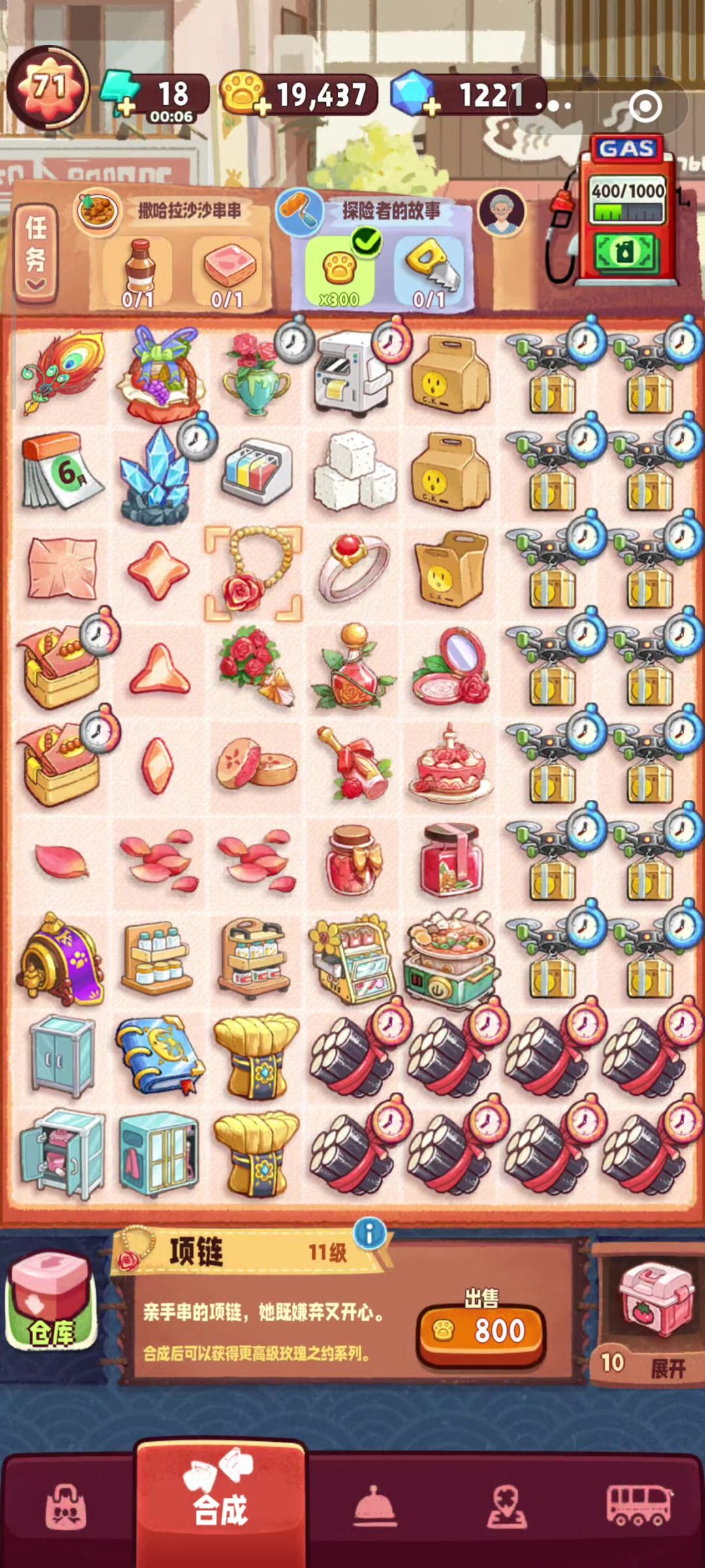Sell the necklace for 800 coins

(x=481, y=1331)
